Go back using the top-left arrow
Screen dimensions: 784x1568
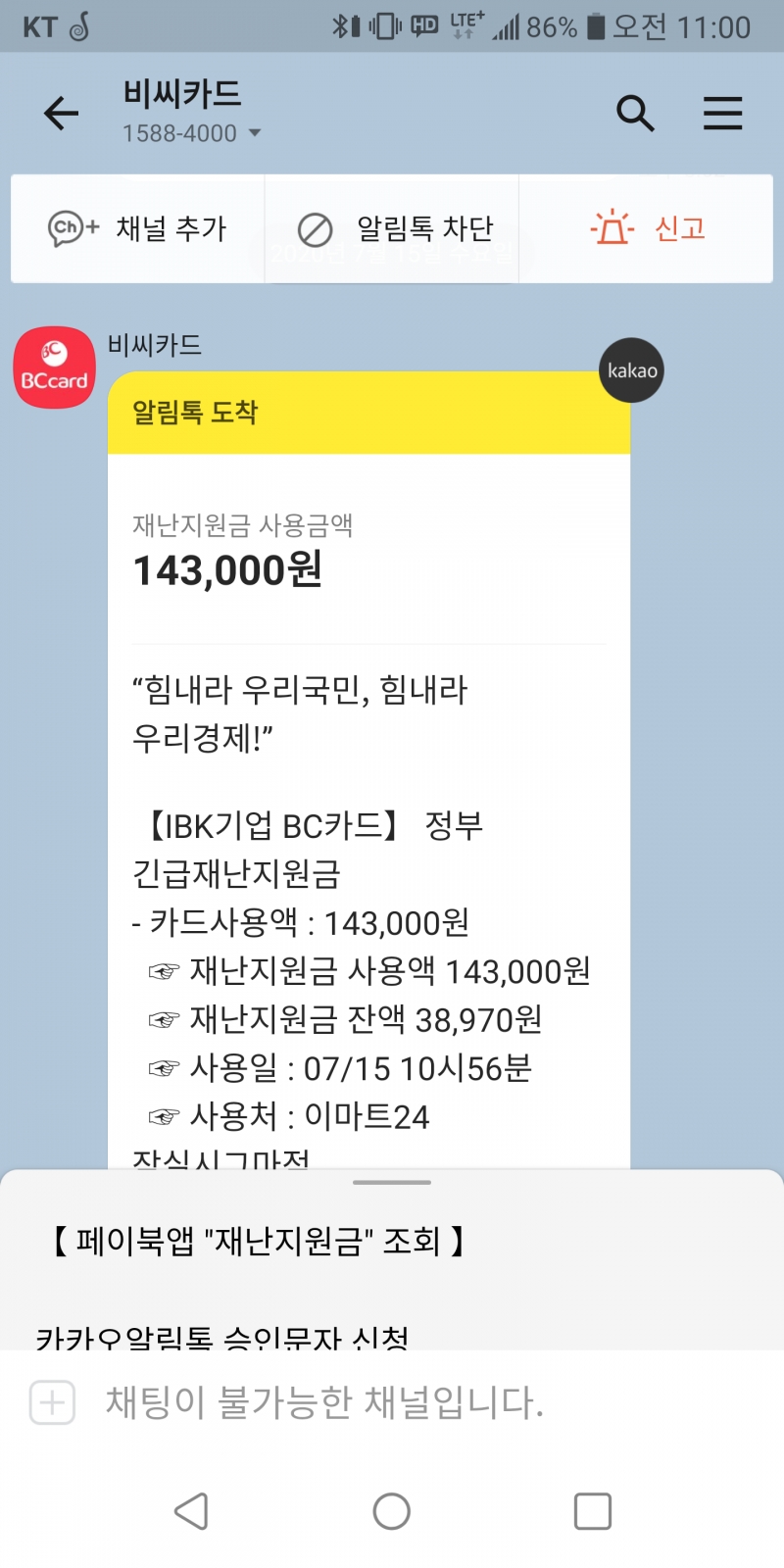(x=61, y=114)
